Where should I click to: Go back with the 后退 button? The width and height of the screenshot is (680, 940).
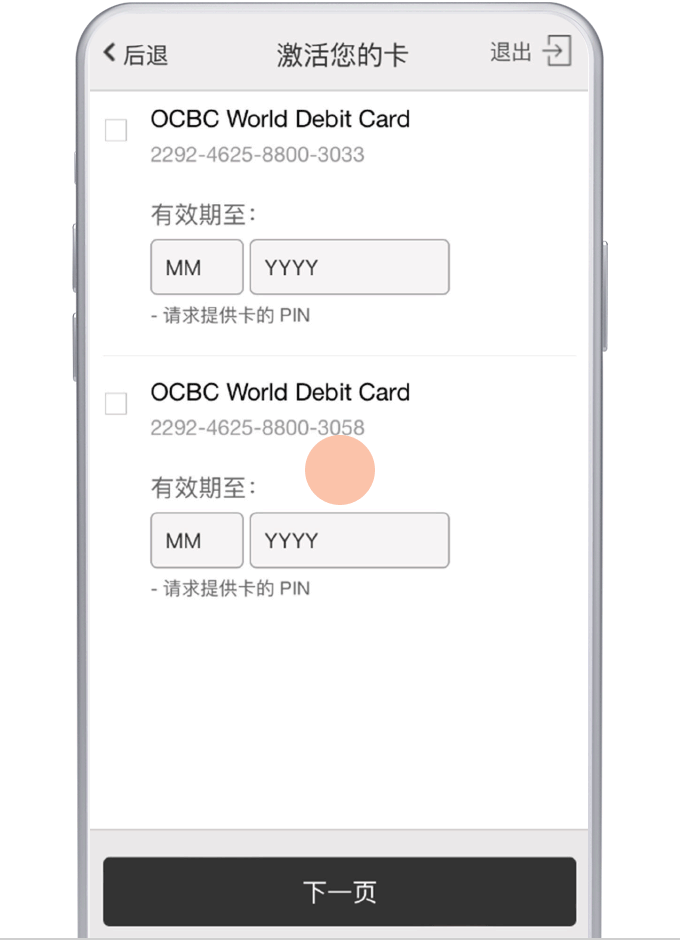tap(135, 54)
